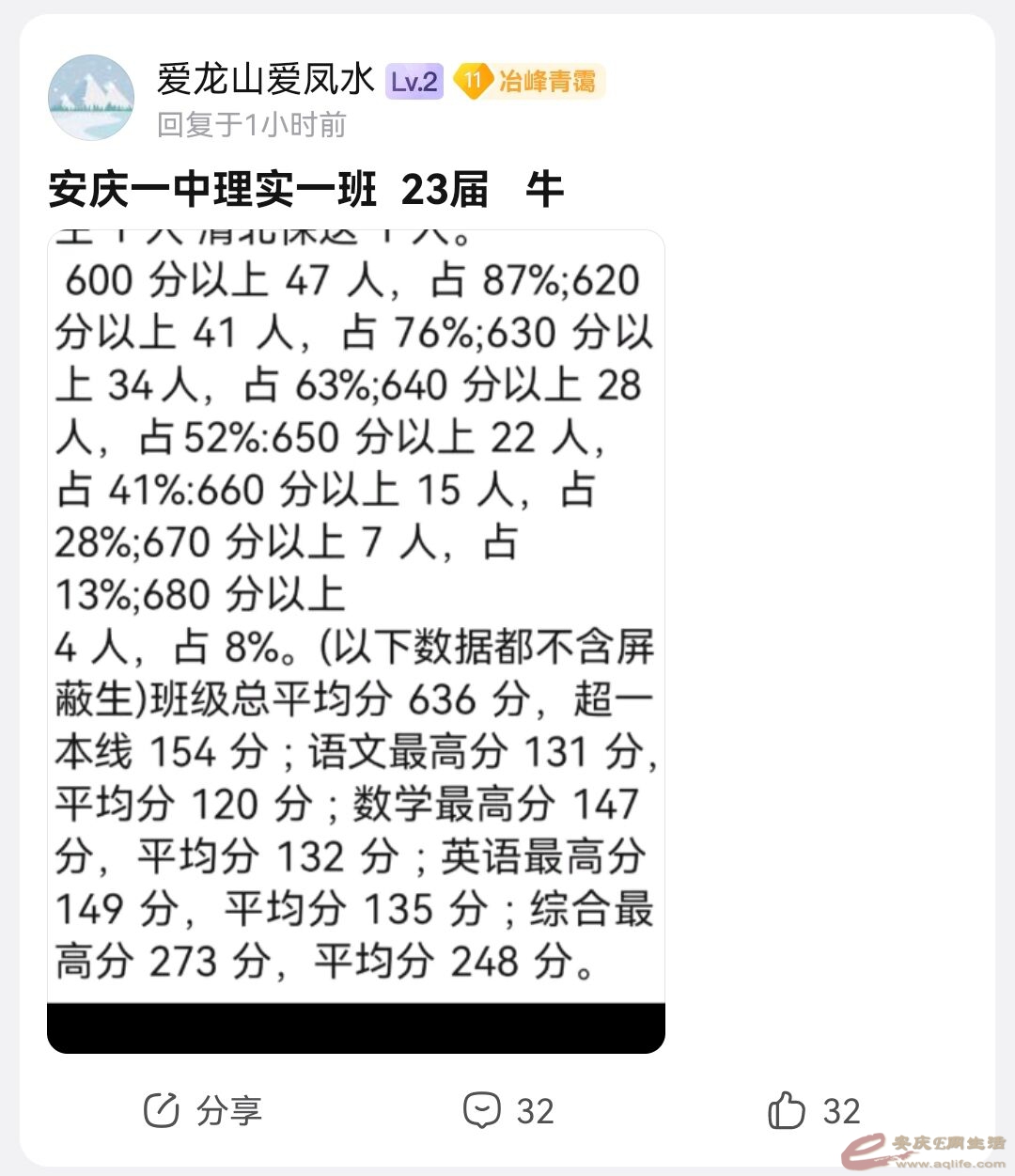Like this reply with 32 likes
The image size is (1015, 1176).
[813, 1110]
